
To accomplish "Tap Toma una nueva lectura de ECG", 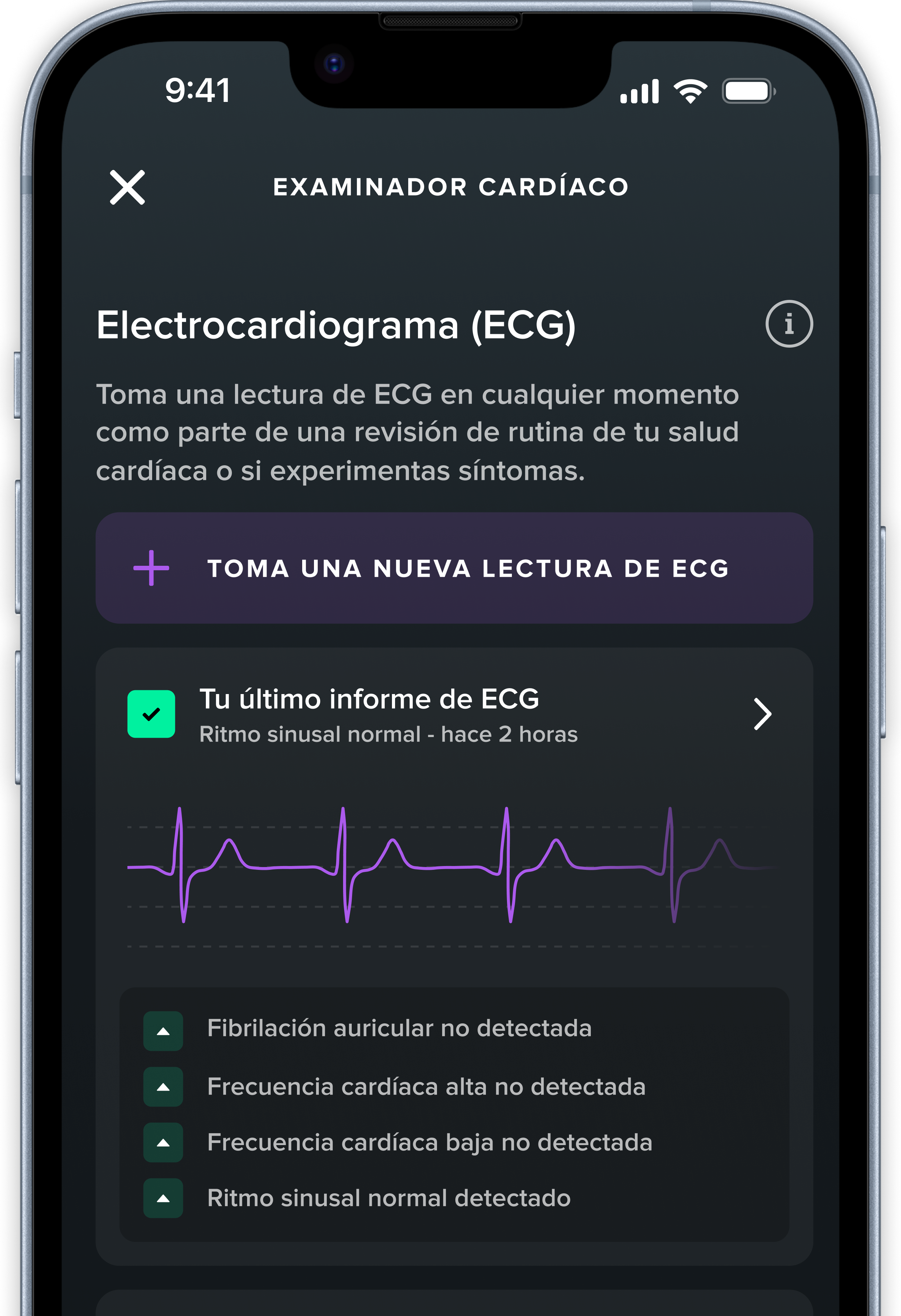I will 454,568.
